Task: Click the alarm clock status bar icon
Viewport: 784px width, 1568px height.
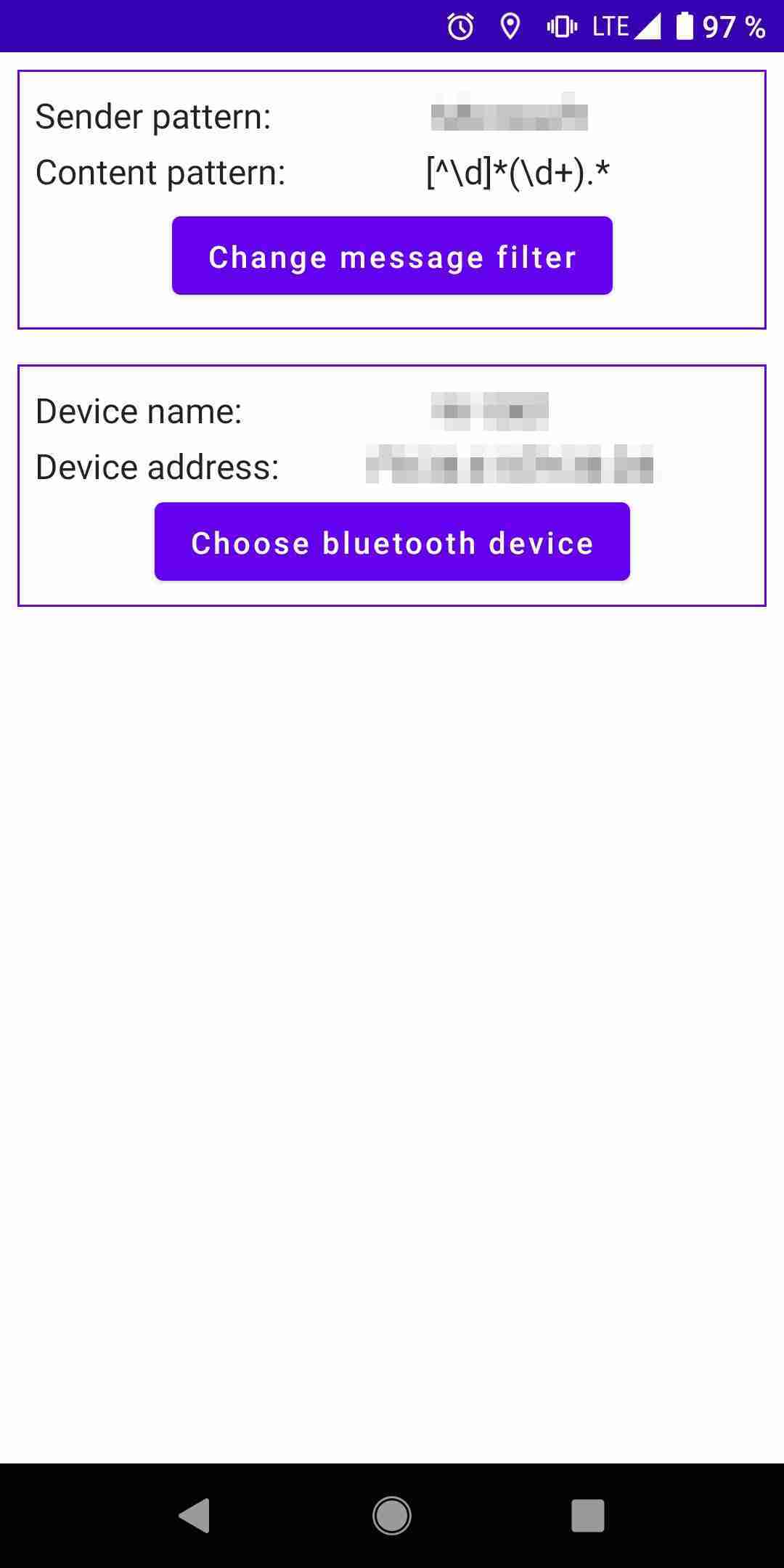Action: 460,26
